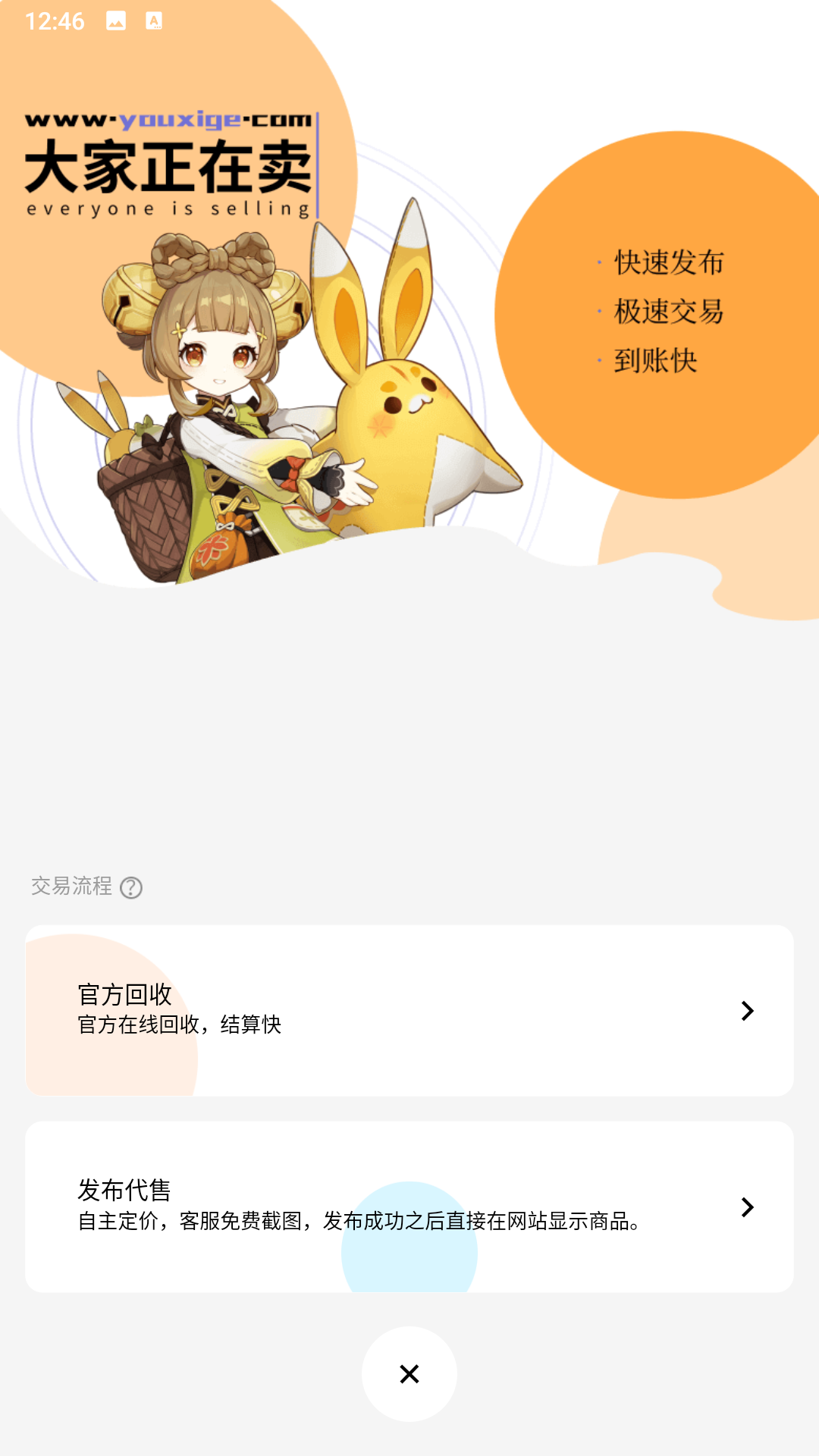Expand the 发布代售 card via its chevron
819x1456 pixels.
pos(748,1207)
